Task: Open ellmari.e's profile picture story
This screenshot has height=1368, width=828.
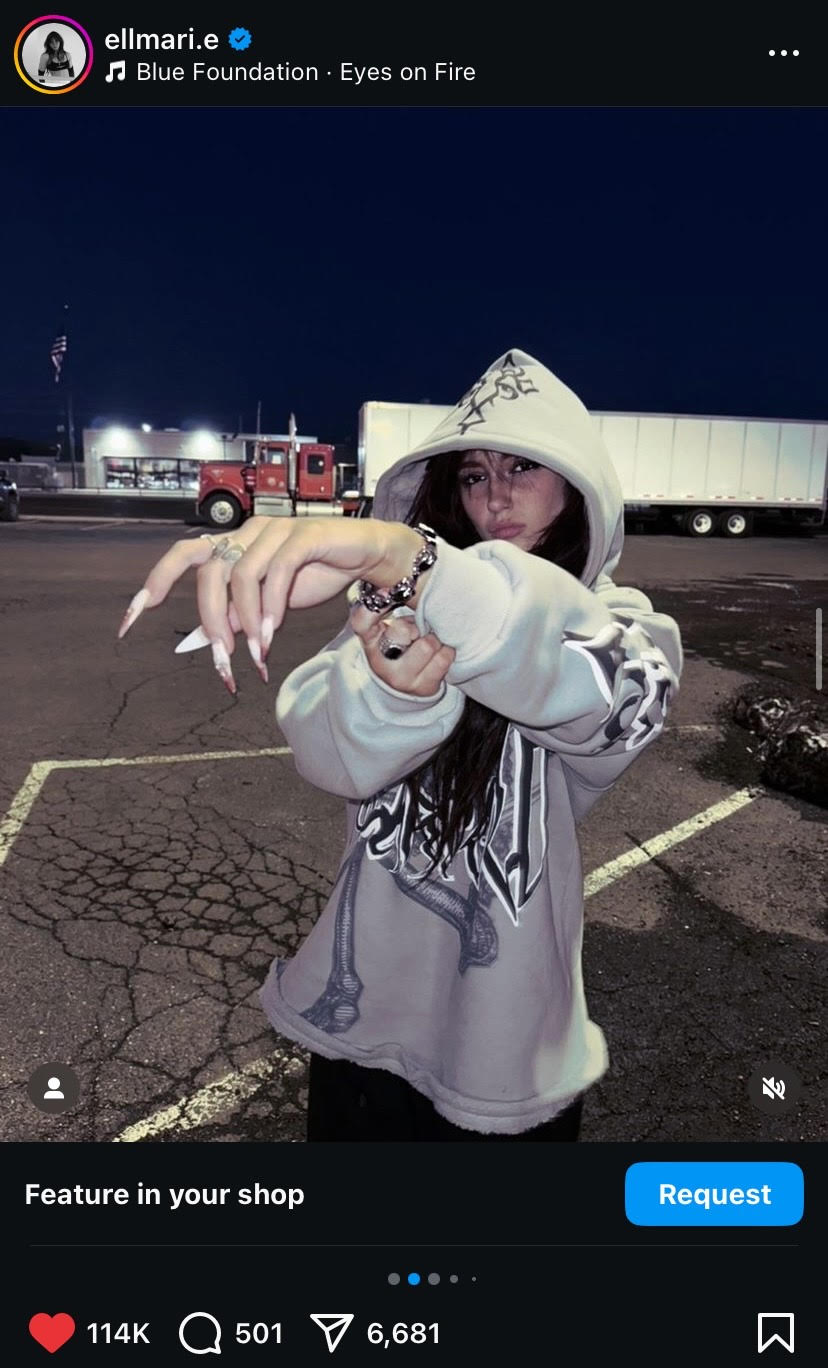Action: click(53, 55)
